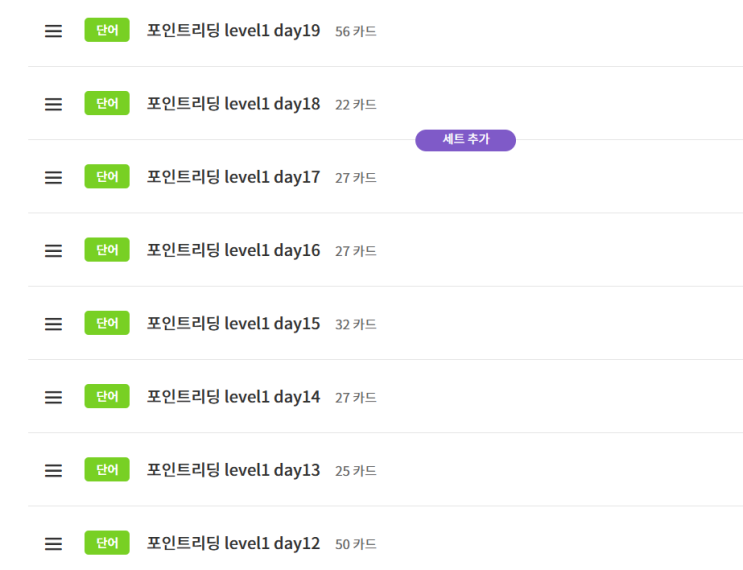
Task: Tap the handle icon beside day19
Action: [53, 31]
